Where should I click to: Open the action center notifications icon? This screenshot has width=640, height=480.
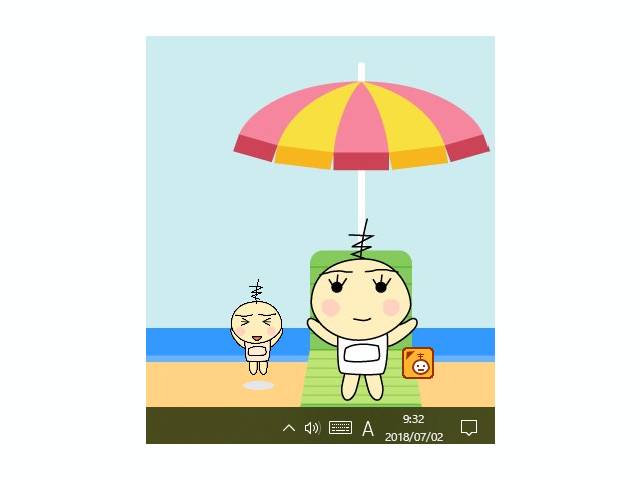(x=468, y=428)
